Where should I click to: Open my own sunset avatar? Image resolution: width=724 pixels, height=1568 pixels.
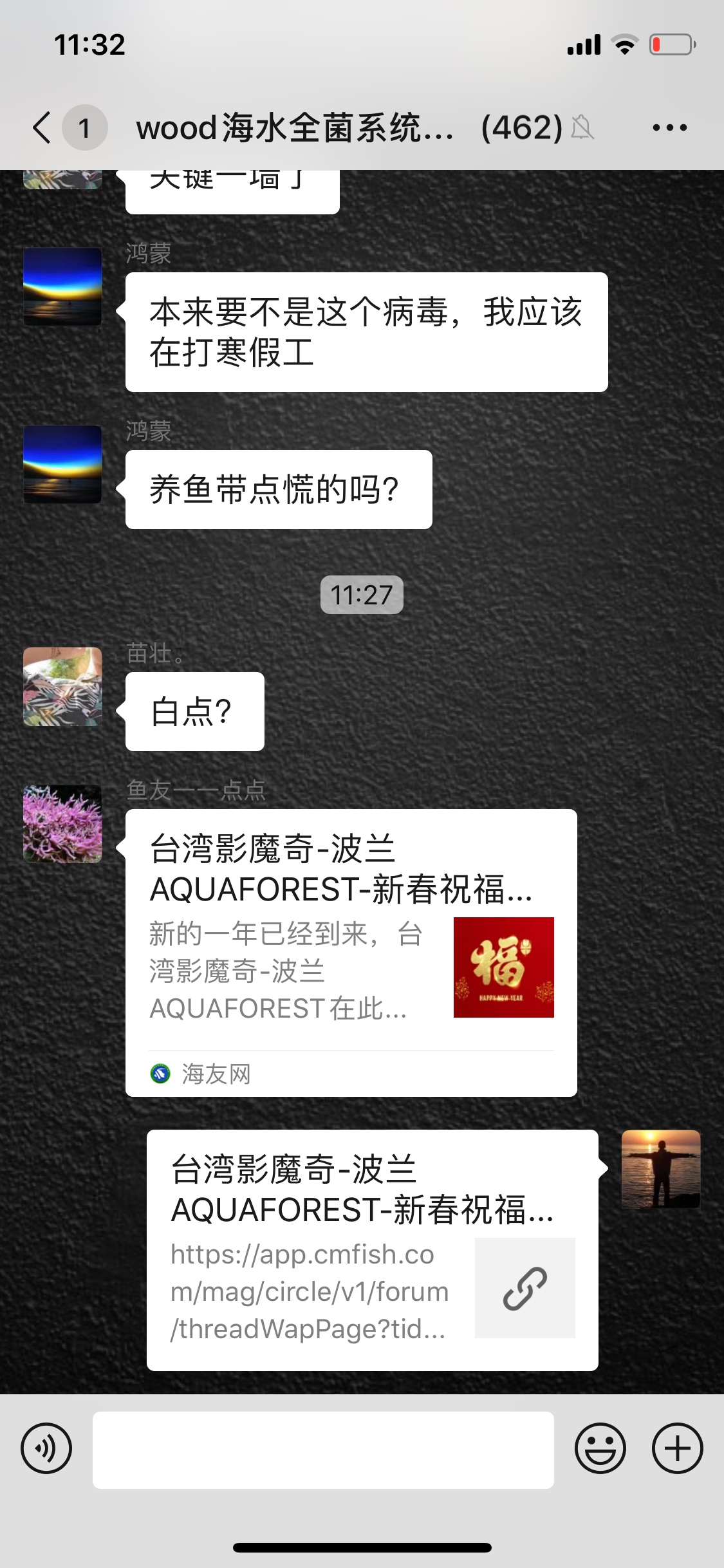[x=661, y=1169]
